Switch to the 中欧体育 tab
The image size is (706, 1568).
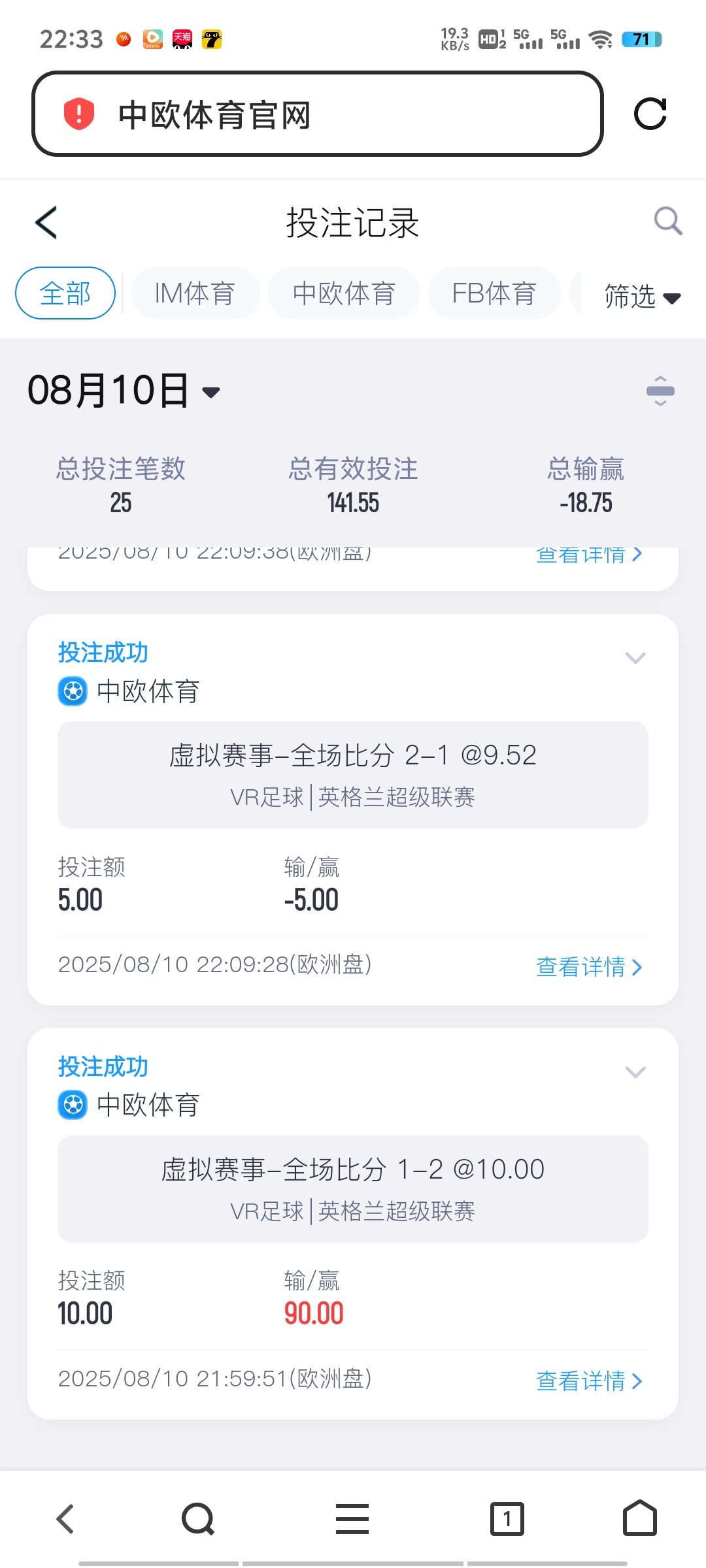tap(344, 293)
